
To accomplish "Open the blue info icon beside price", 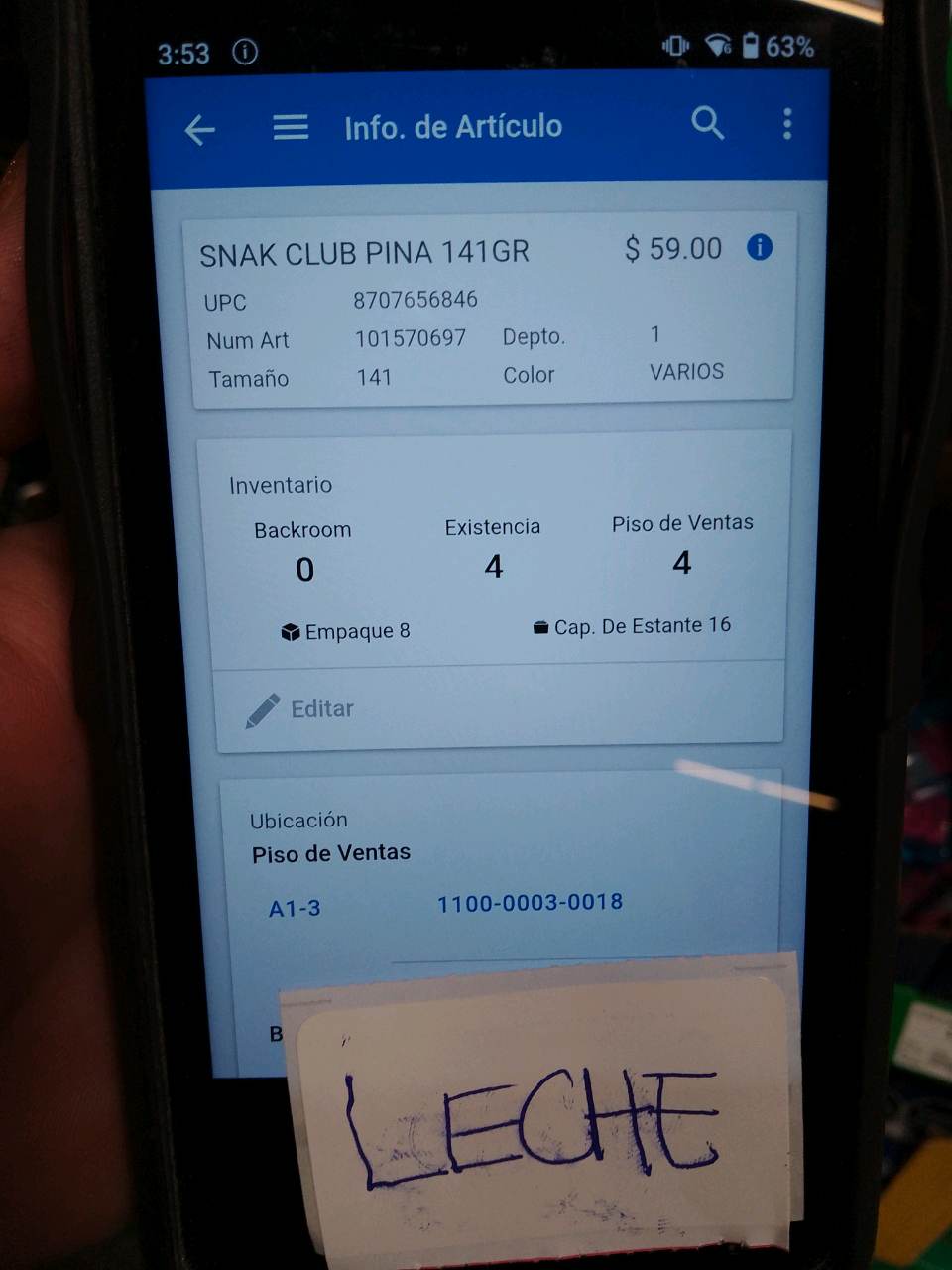I will pos(760,247).
